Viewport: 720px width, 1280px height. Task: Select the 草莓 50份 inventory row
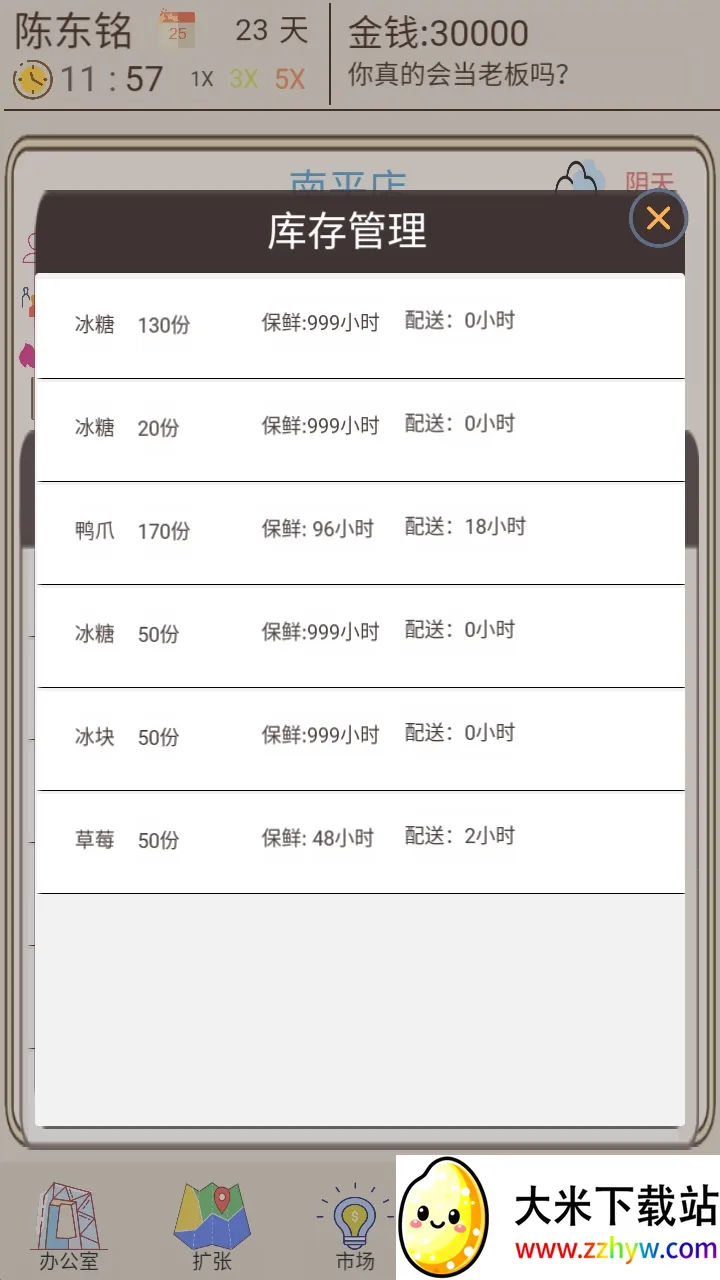coord(360,840)
